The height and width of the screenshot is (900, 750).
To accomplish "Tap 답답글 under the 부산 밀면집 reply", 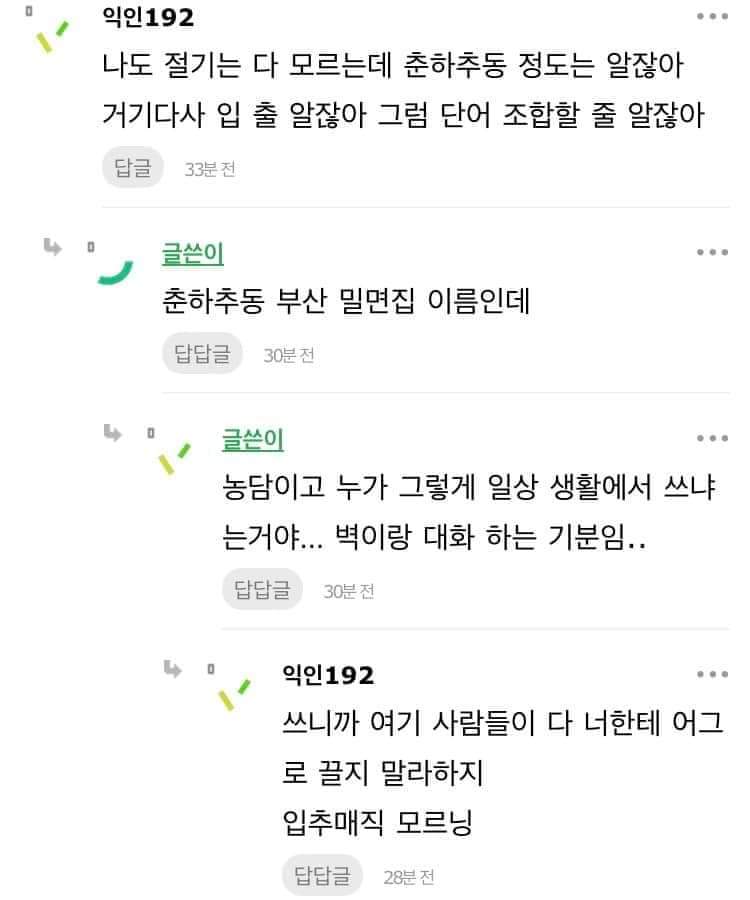I will [x=202, y=353].
